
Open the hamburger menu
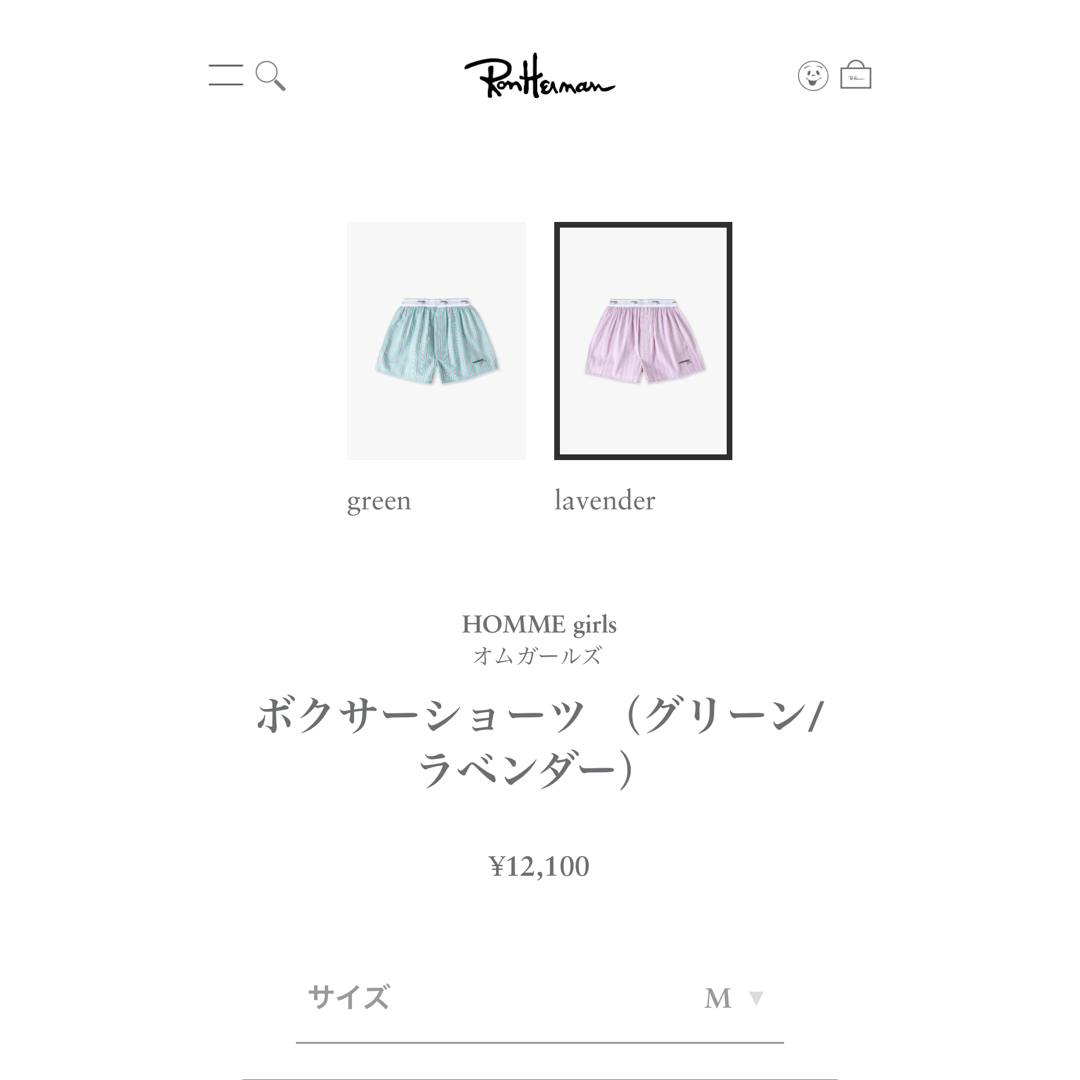pyautogui.click(x=225, y=75)
